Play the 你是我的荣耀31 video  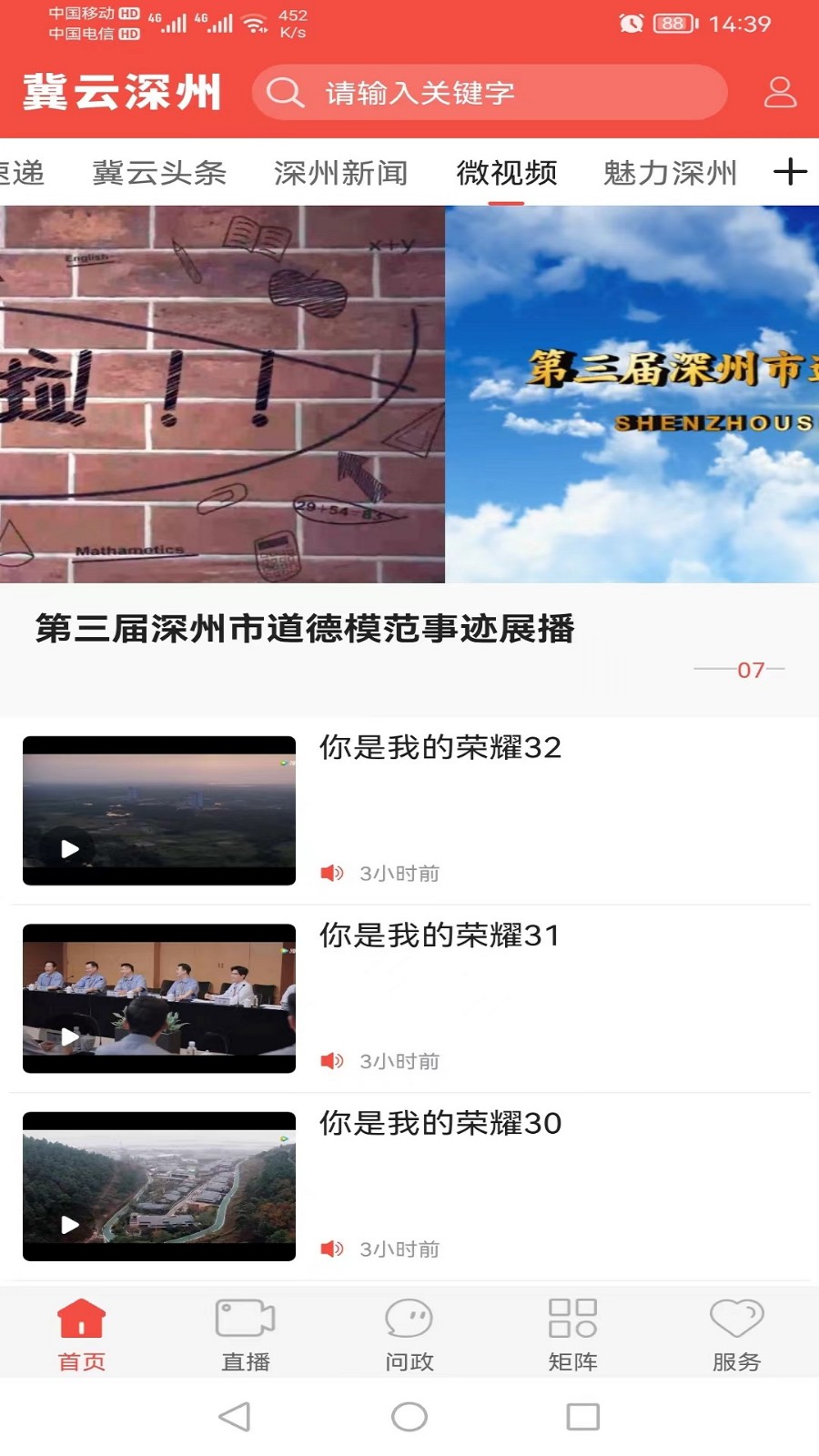pos(159,998)
